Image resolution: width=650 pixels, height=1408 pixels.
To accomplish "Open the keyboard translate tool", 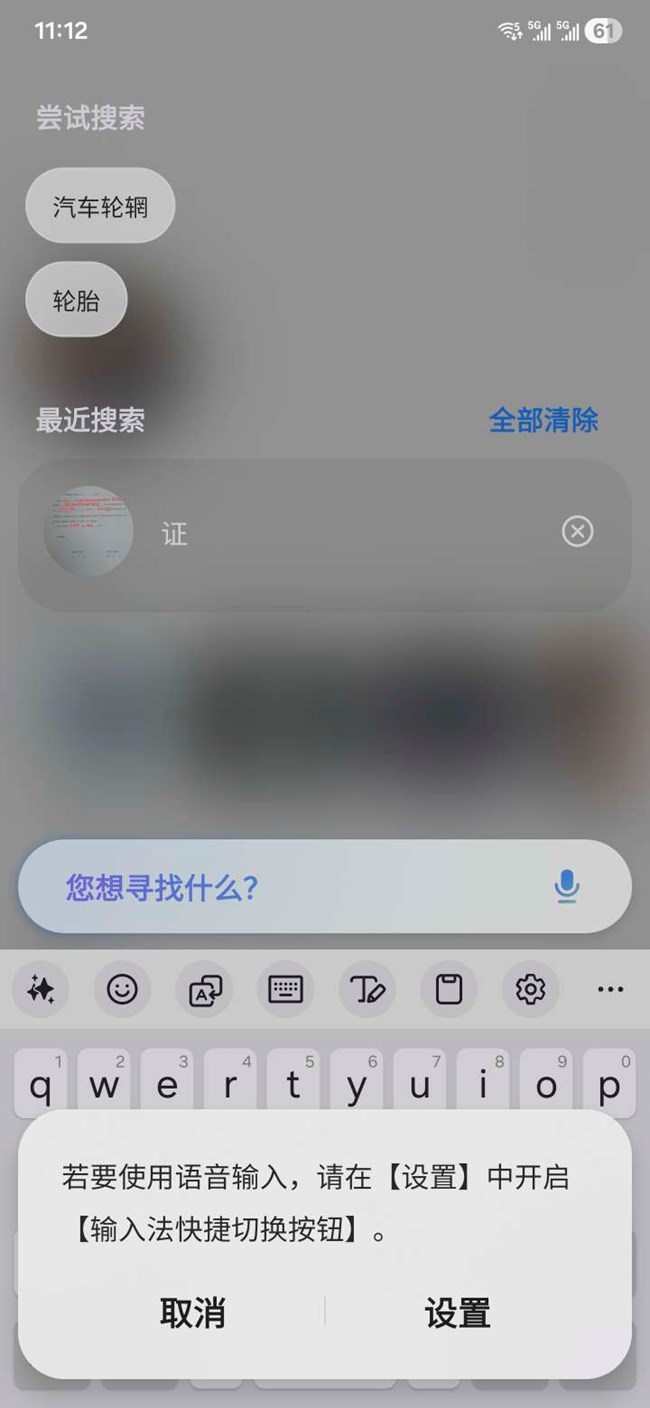I will coord(204,990).
